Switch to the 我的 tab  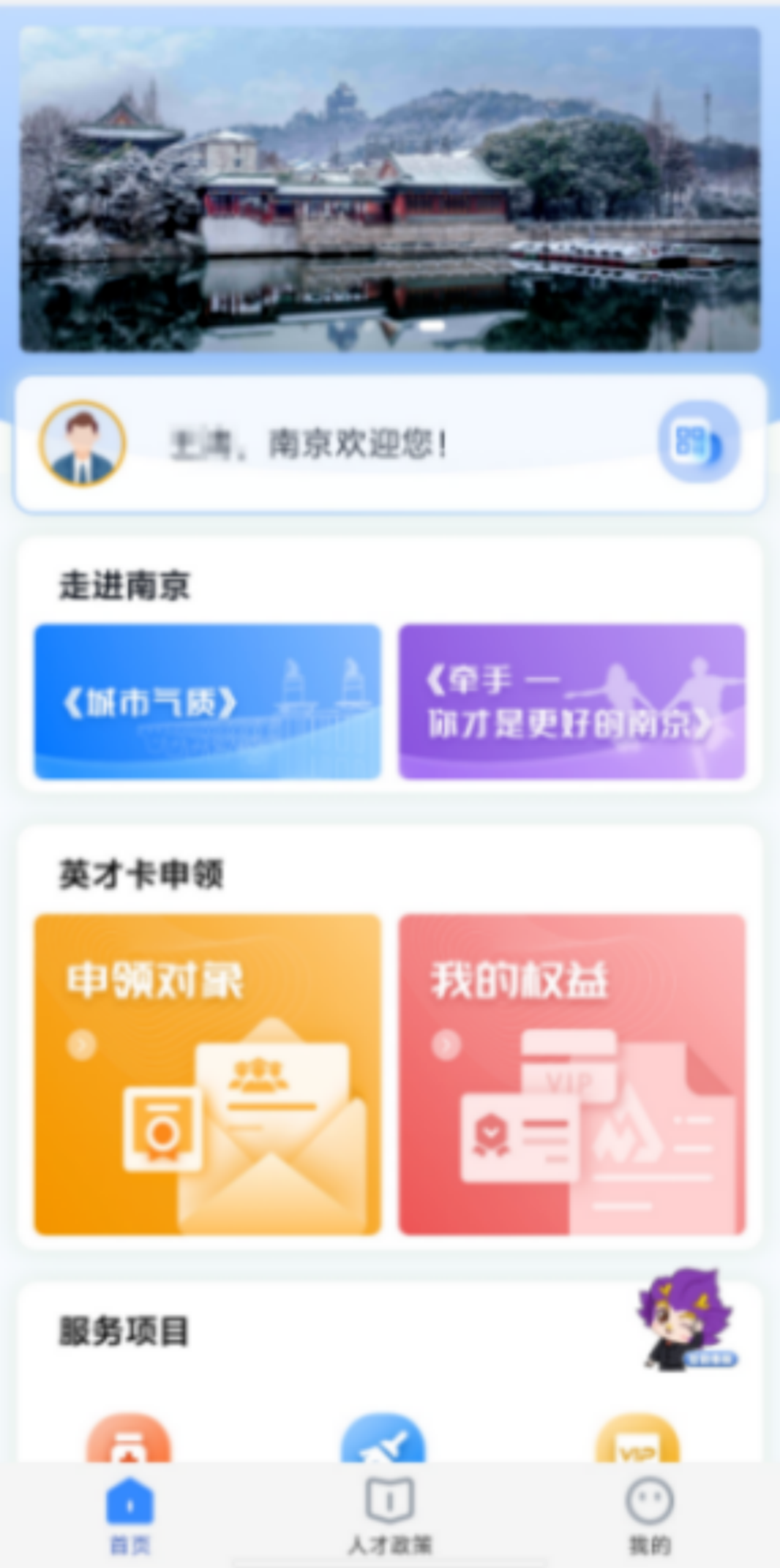(x=649, y=1514)
